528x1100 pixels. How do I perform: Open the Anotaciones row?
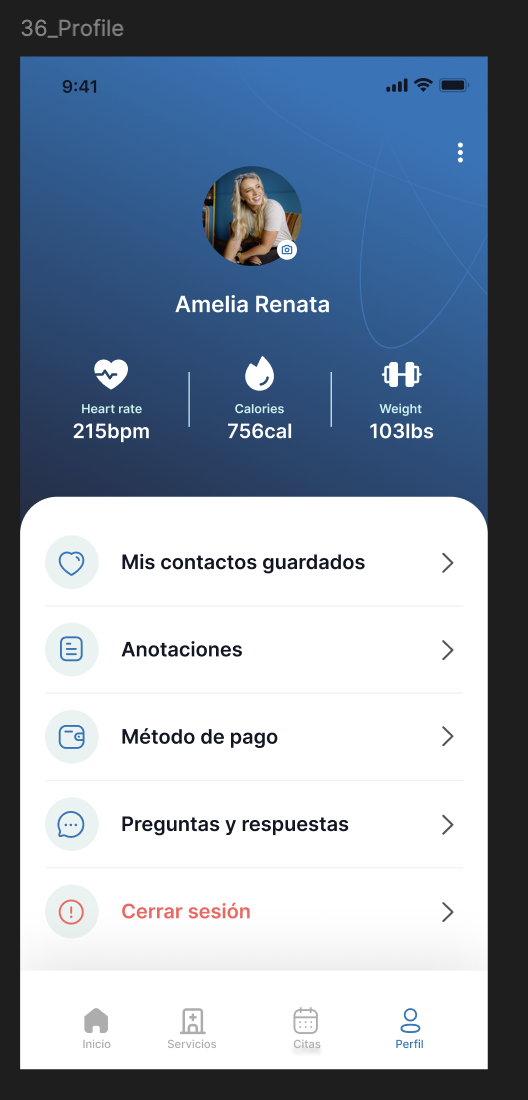point(253,650)
